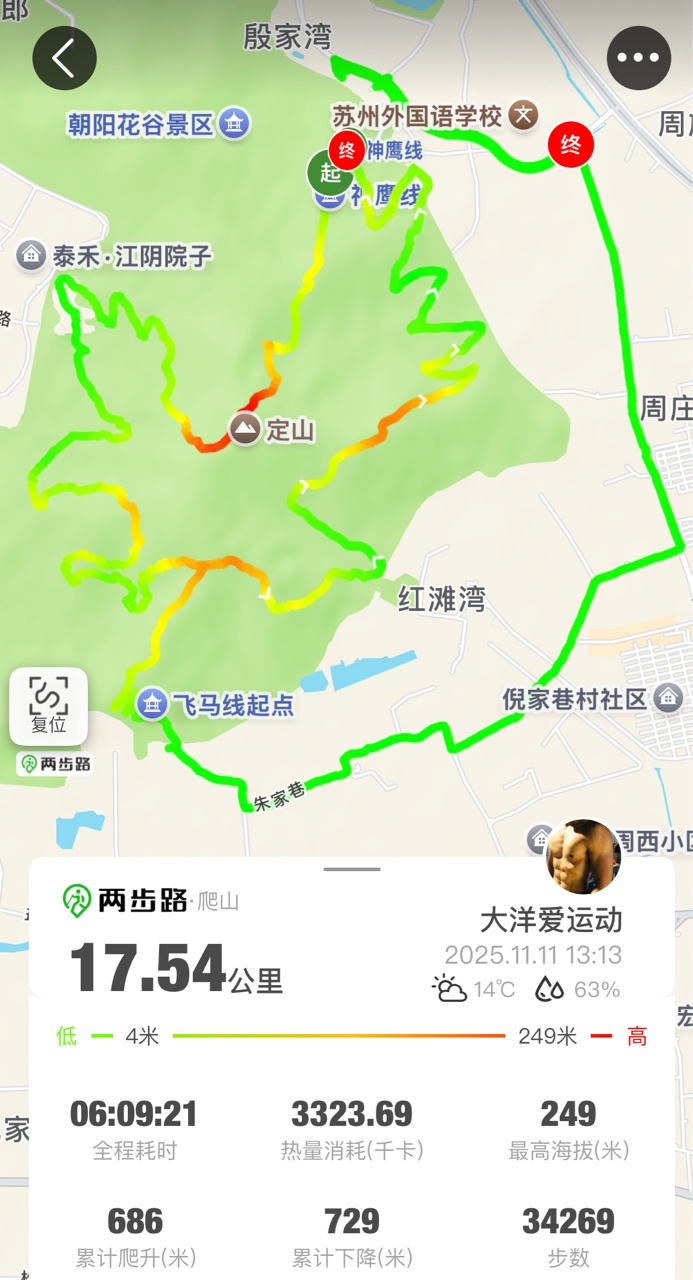The image size is (693, 1280).
Task: Select the 定山 mountain peak marker
Action: click(x=244, y=430)
